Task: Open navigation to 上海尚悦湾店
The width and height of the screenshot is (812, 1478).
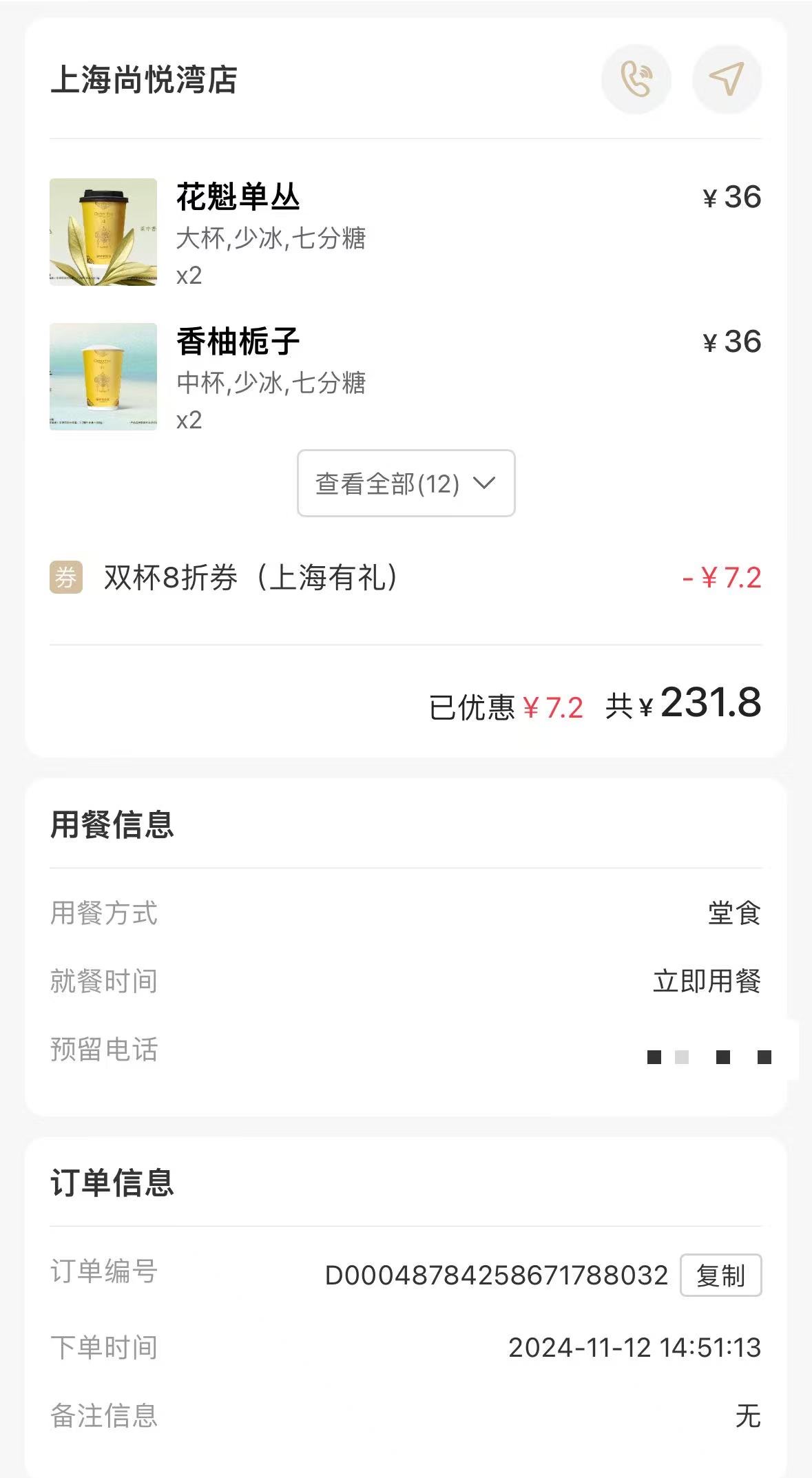Action: tap(727, 79)
